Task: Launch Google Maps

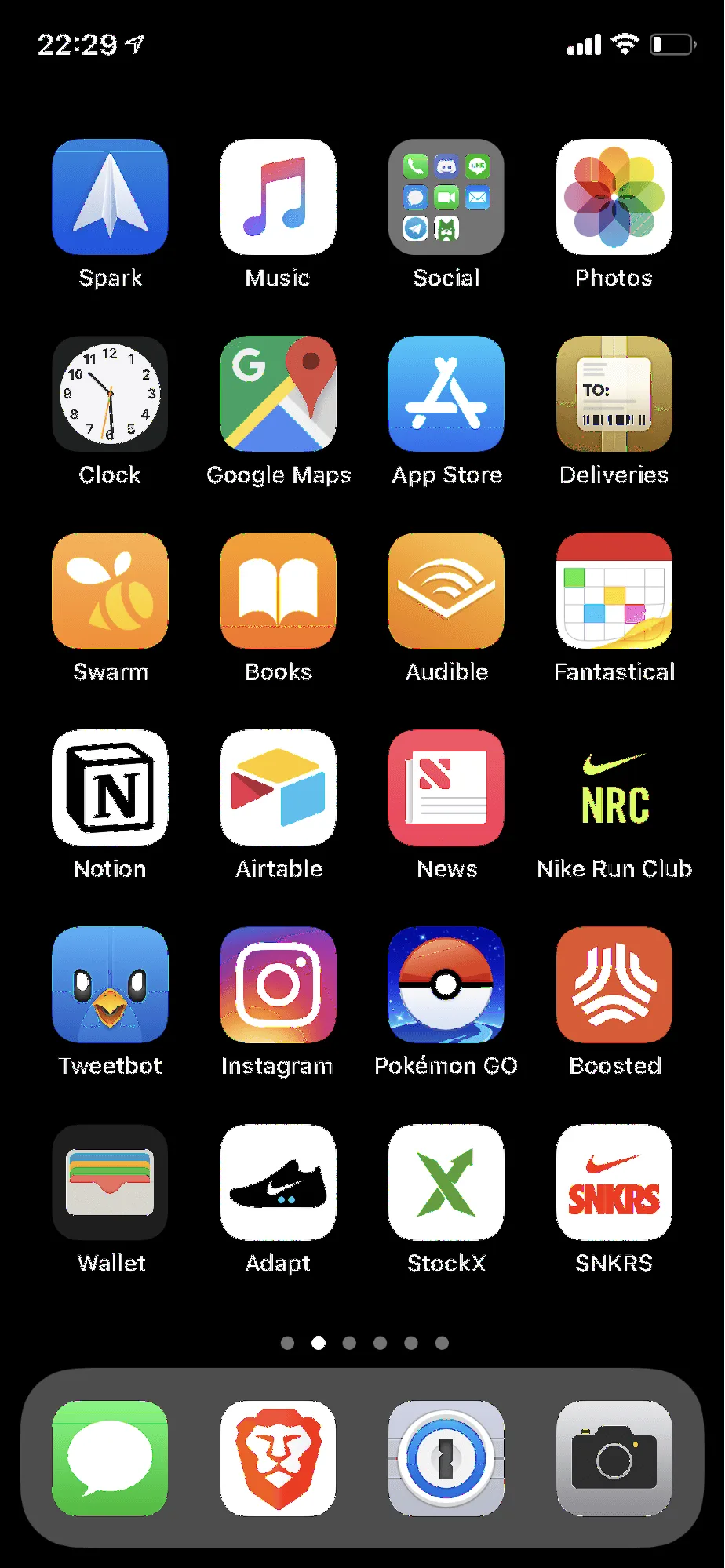Action: 278,394
